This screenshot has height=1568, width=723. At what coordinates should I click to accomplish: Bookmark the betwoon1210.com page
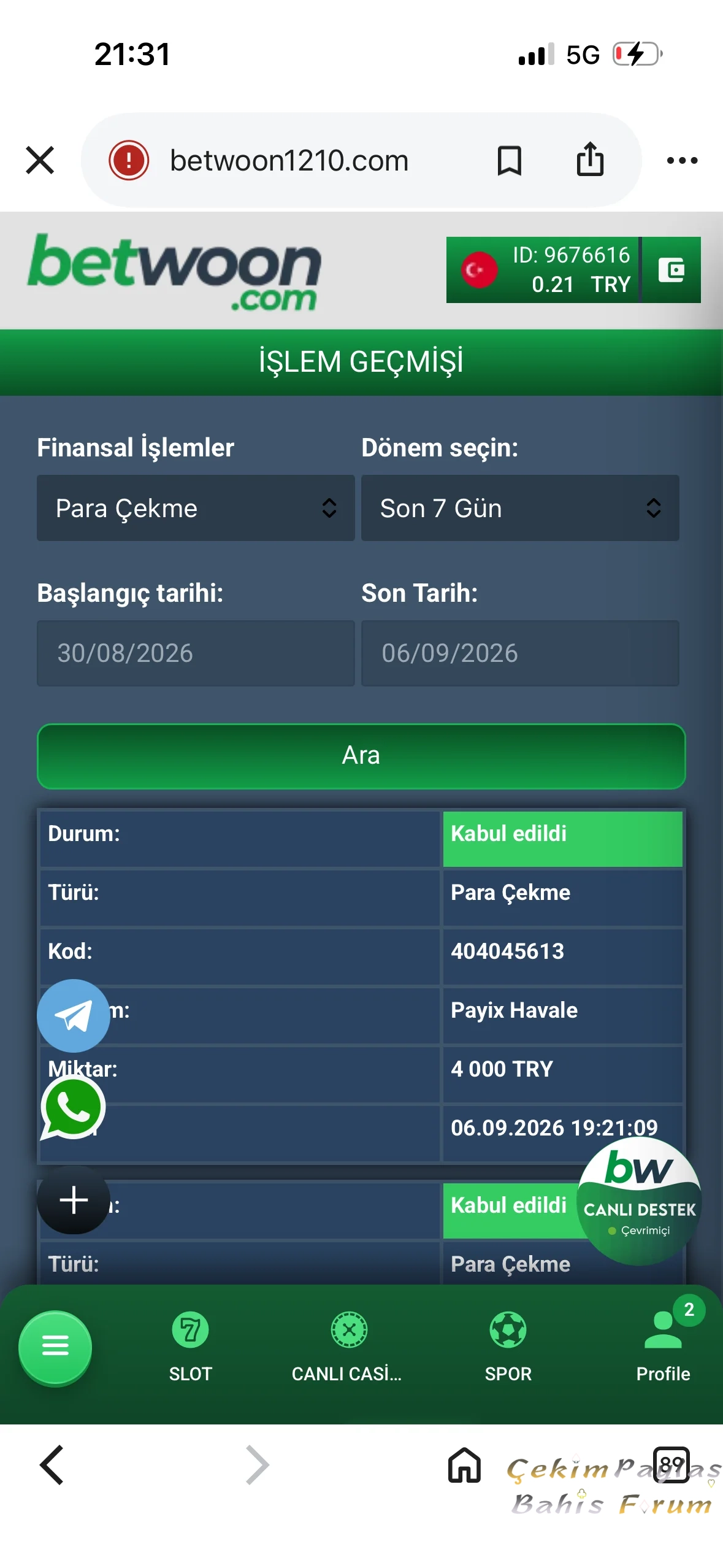click(509, 161)
